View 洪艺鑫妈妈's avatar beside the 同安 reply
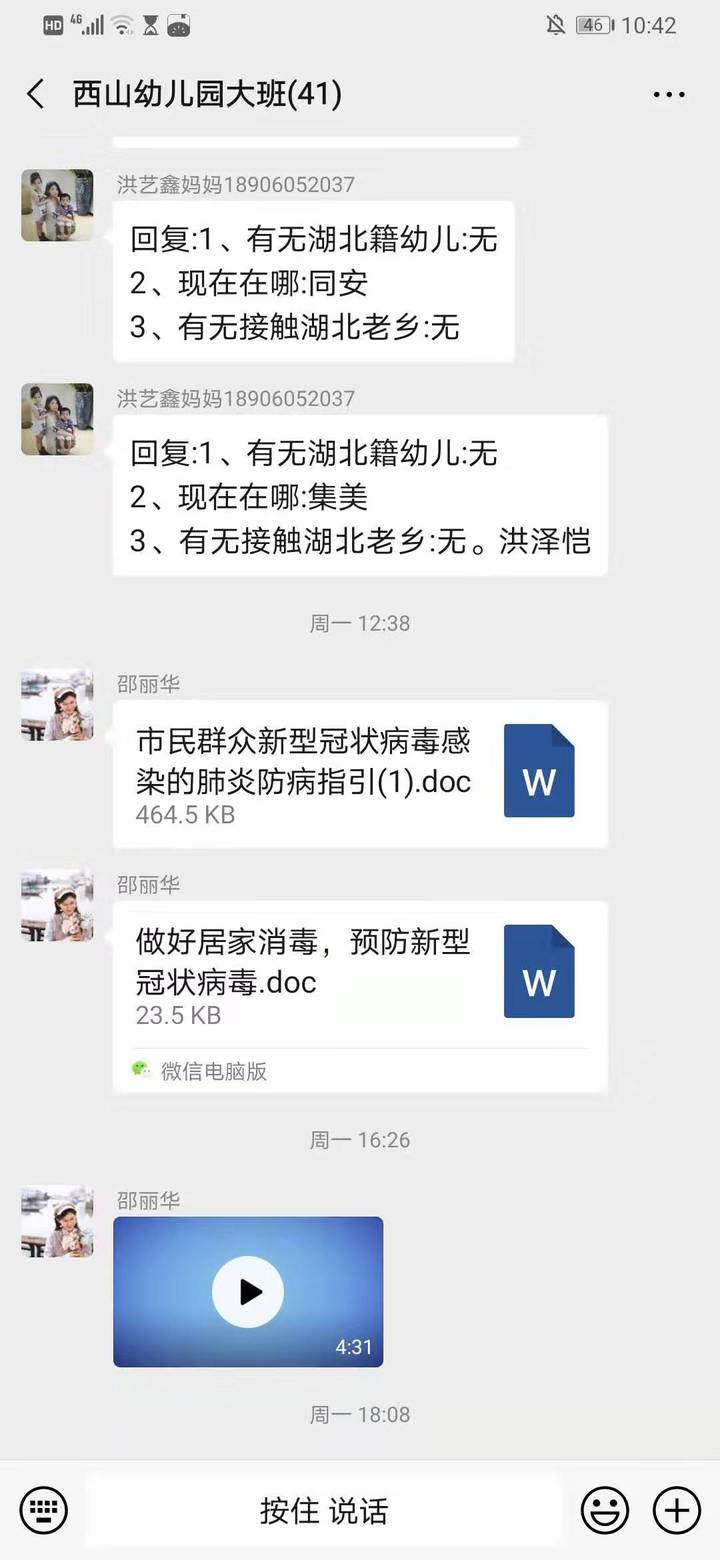The image size is (720, 1560). pos(57,205)
